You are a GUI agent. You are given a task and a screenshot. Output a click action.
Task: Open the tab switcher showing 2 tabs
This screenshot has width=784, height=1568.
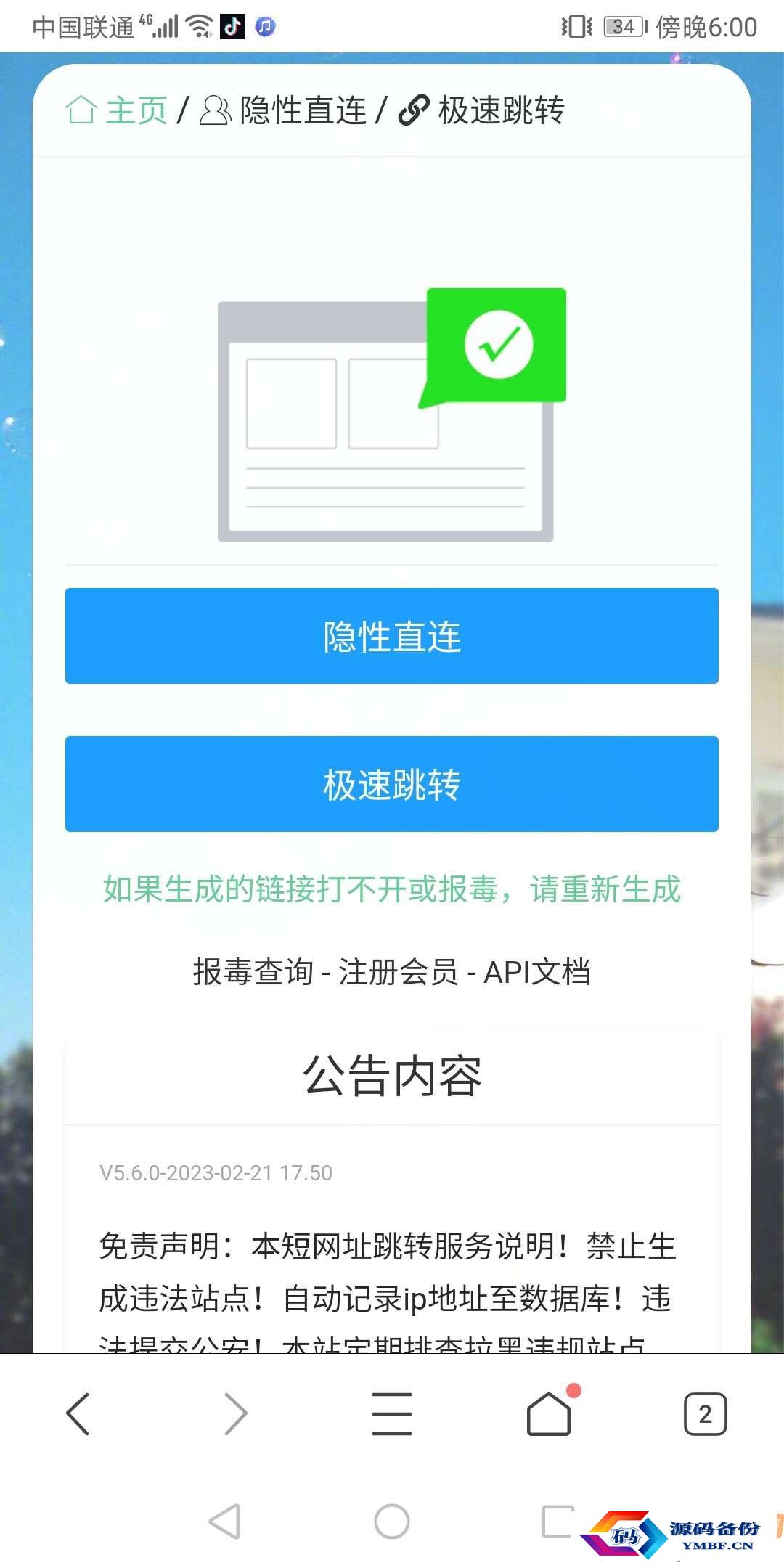[705, 1414]
